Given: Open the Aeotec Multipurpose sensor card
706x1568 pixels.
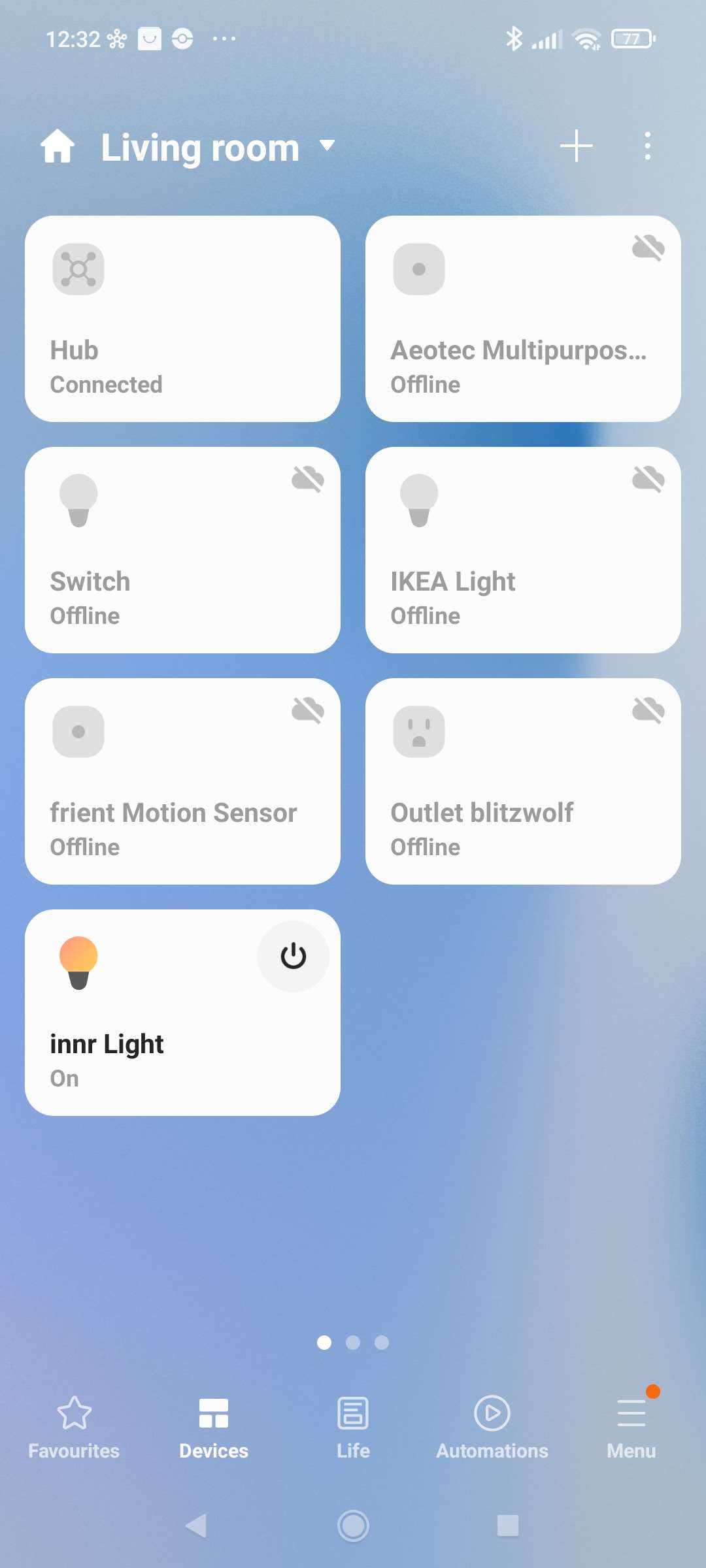Looking at the screenshot, I should 523,319.
